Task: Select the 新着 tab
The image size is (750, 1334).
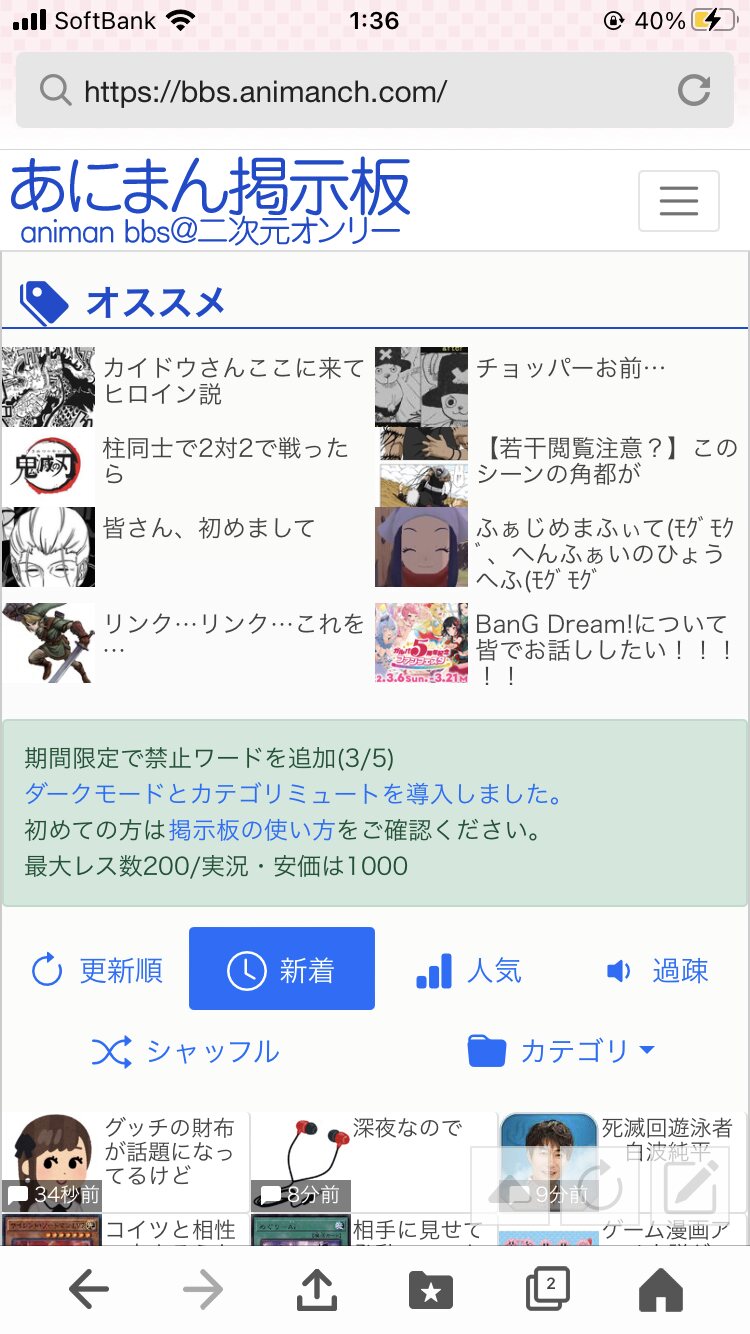Action: (282, 969)
